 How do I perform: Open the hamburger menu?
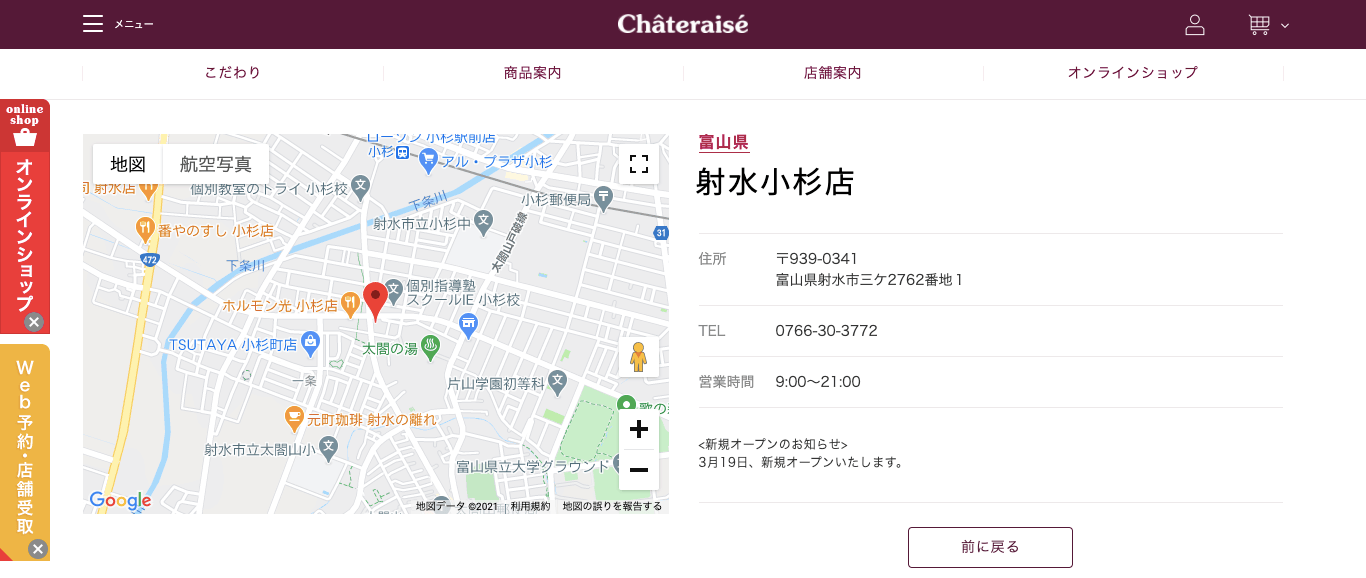[x=93, y=24]
